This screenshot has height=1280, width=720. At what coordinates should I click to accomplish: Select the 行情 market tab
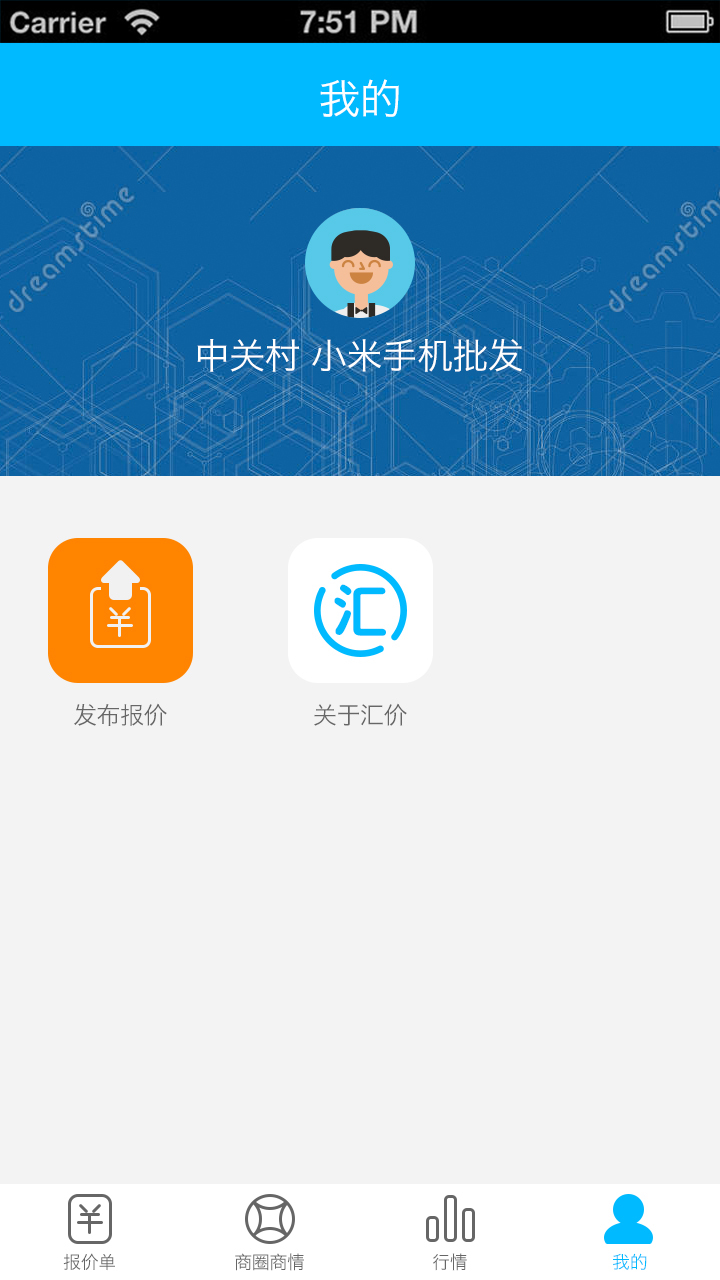[x=450, y=1232]
